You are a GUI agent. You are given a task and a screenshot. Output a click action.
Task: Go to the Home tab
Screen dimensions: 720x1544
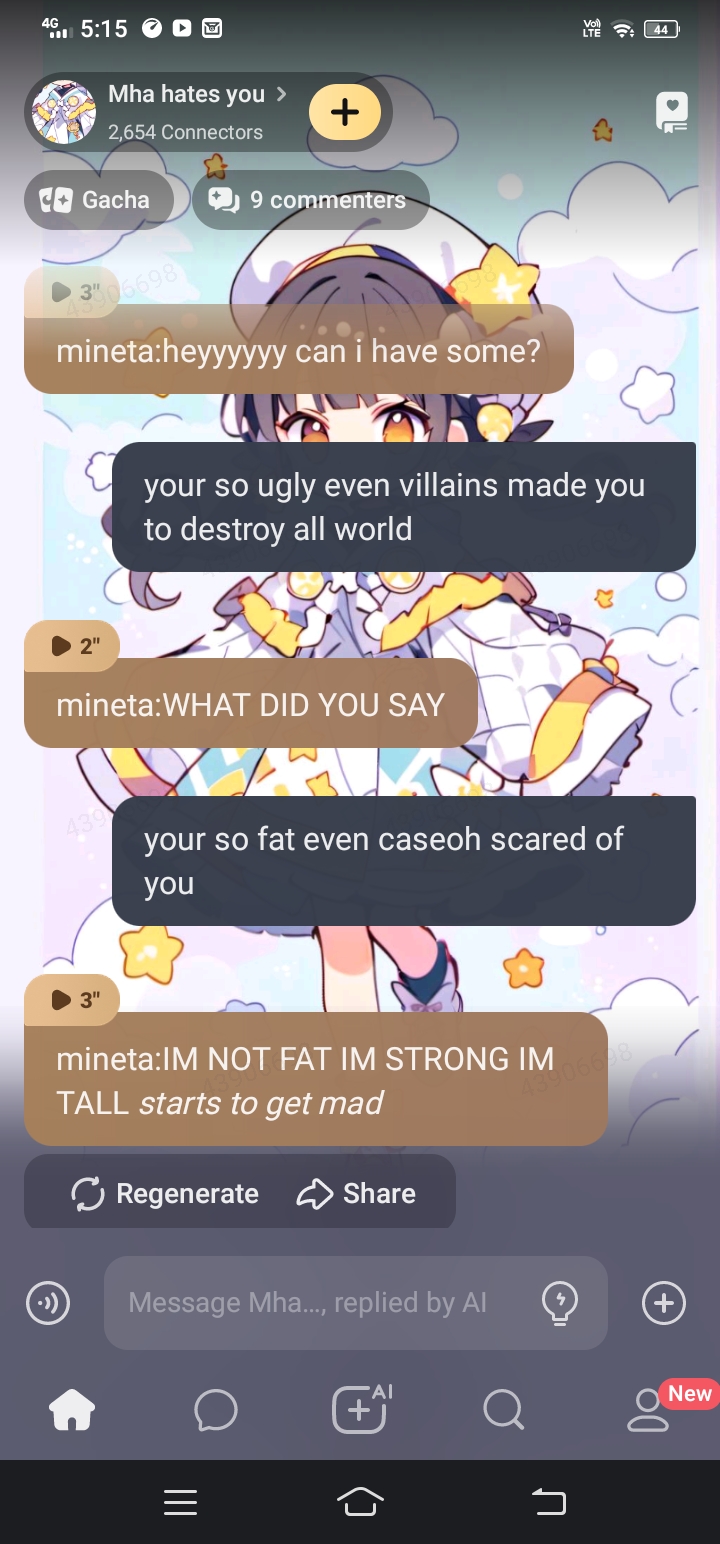pyautogui.click(x=72, y=1411)
